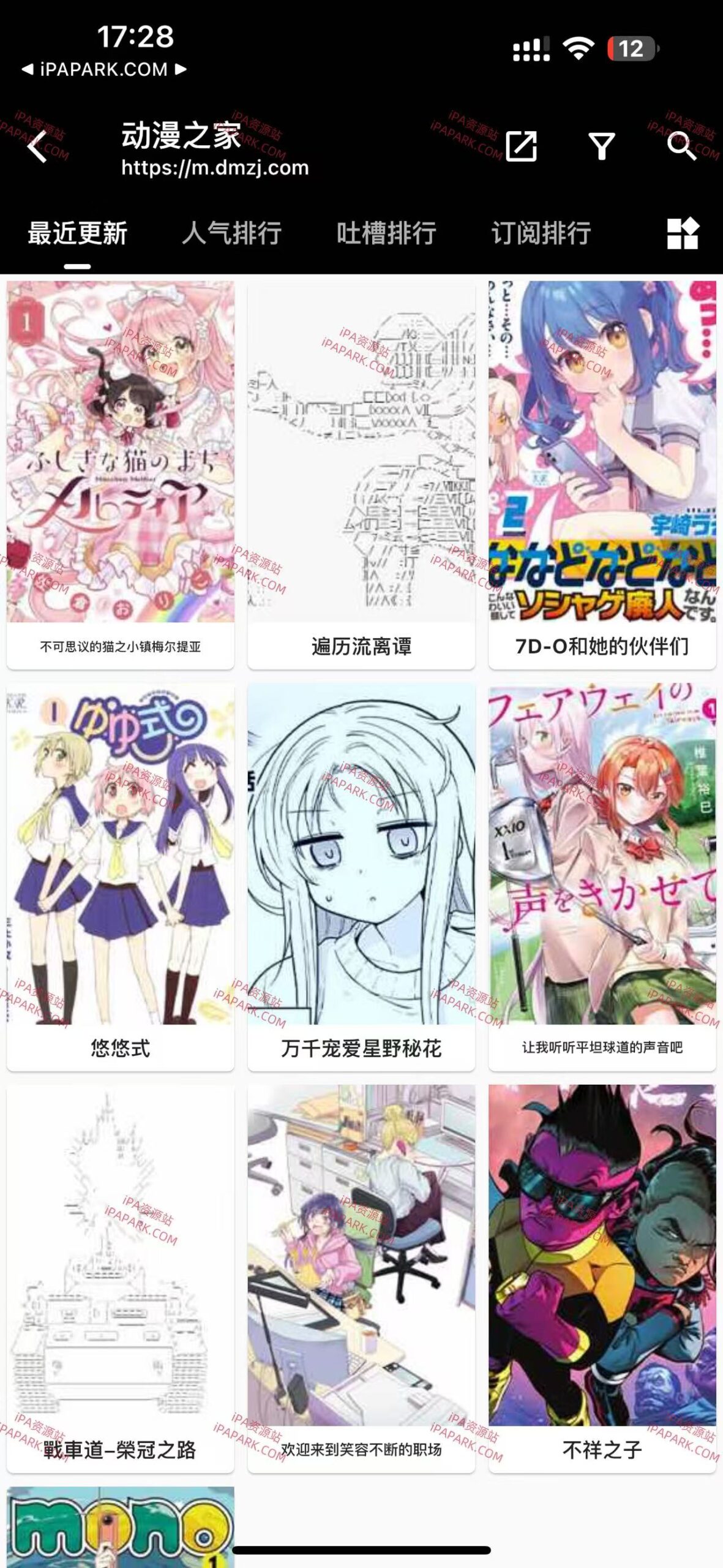This screenshot has width=723, height=1568.
Task: Open 不可思议的猫之小镇梅尔提亚 comic
Action: pyautogui.click(x=121, y=475)
